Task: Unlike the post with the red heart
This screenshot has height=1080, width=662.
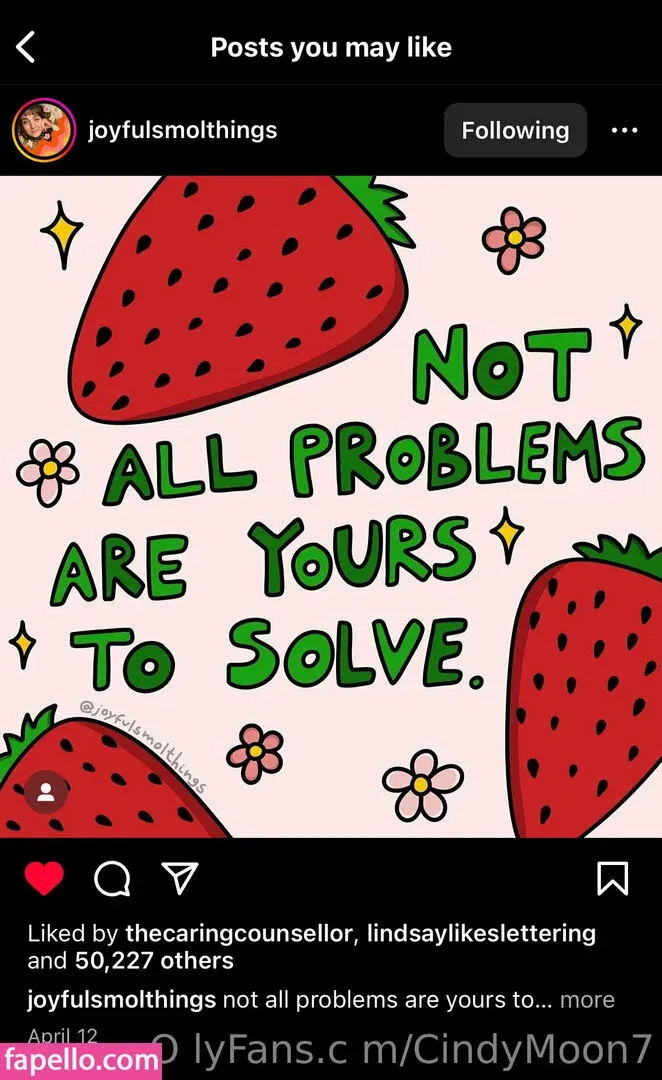Action: coord(44,878)
